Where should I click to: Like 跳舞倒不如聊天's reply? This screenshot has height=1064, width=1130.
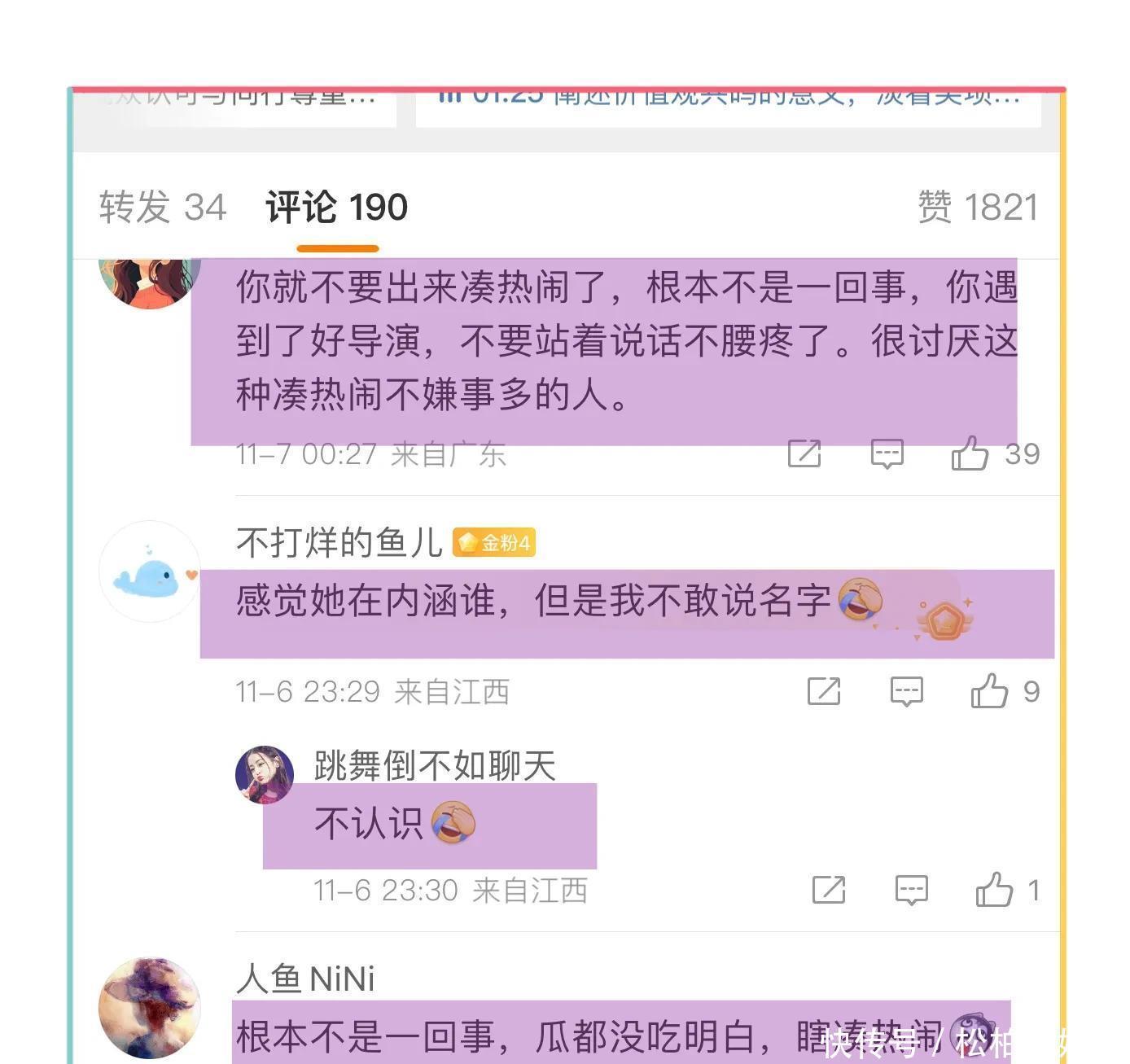[x=994, y=889]
